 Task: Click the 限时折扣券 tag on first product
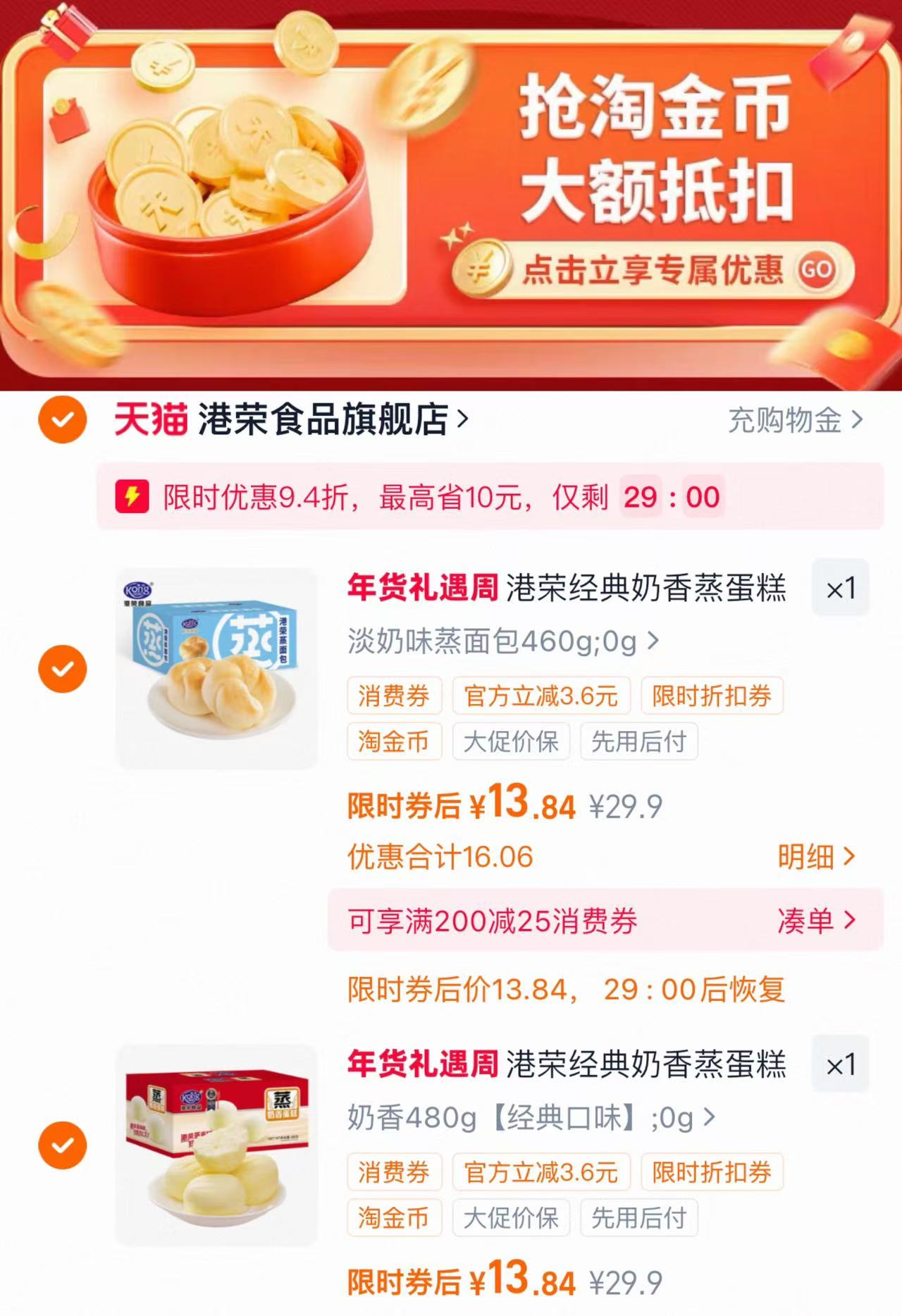point(710,696)
